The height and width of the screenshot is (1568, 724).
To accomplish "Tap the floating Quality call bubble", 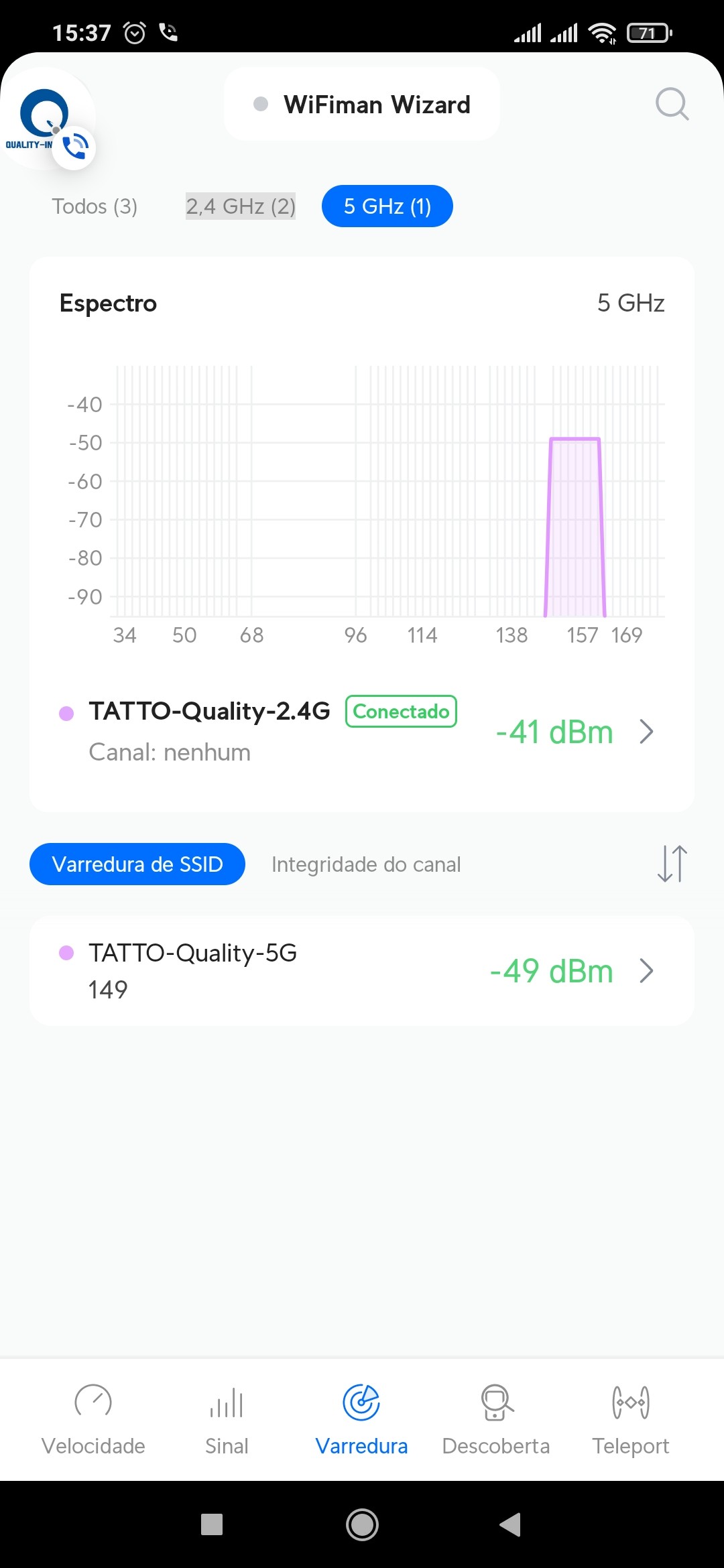I will pyautogui.click(x=48, y=119).
